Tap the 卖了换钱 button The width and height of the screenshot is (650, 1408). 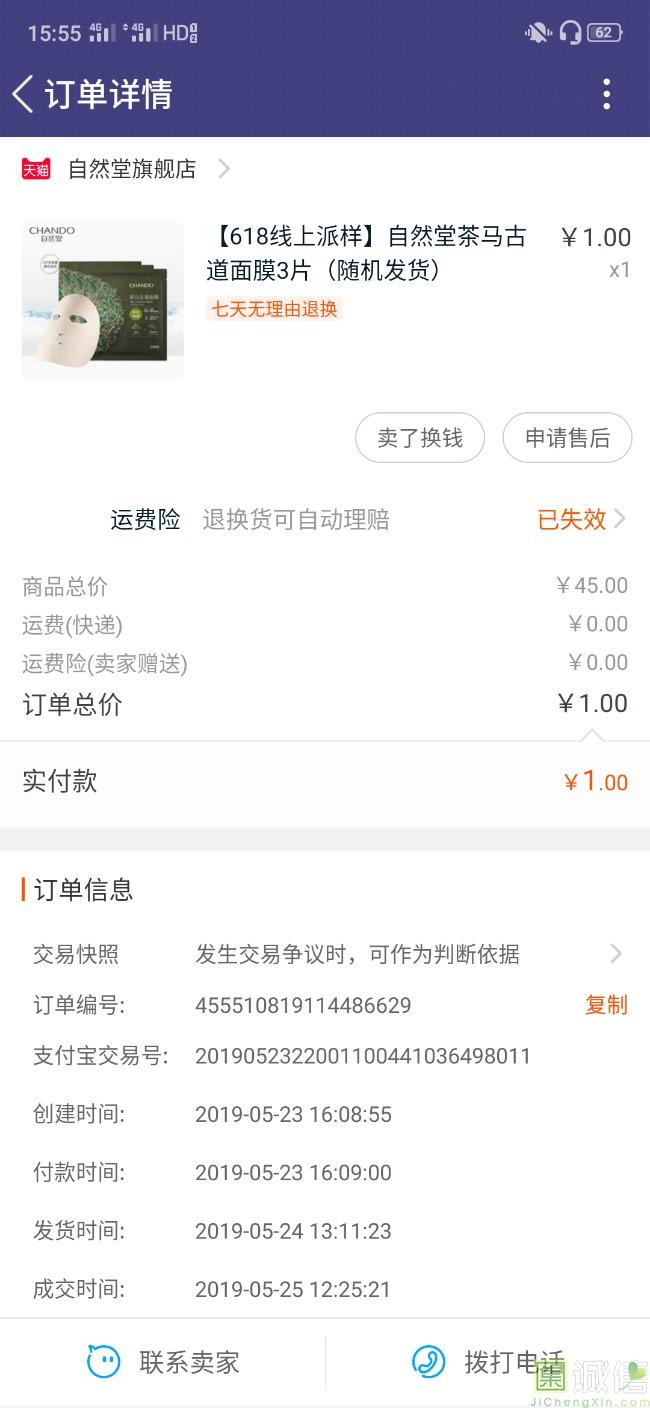420,438
